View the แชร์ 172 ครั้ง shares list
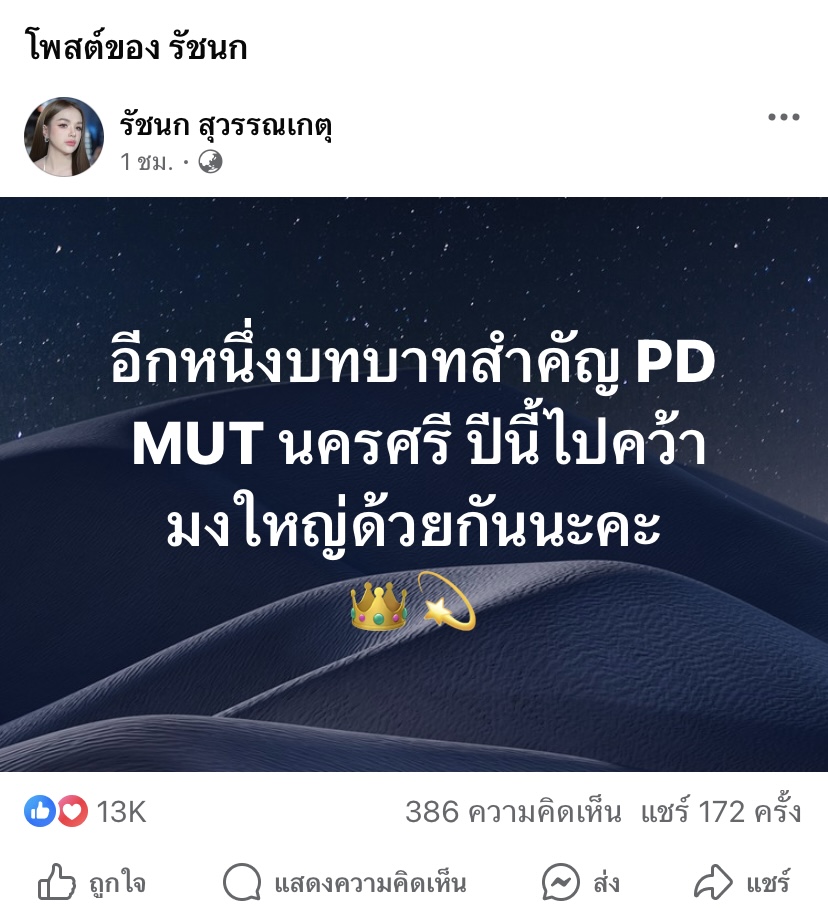Screen dimensions: 828x921 click(720, 812)
